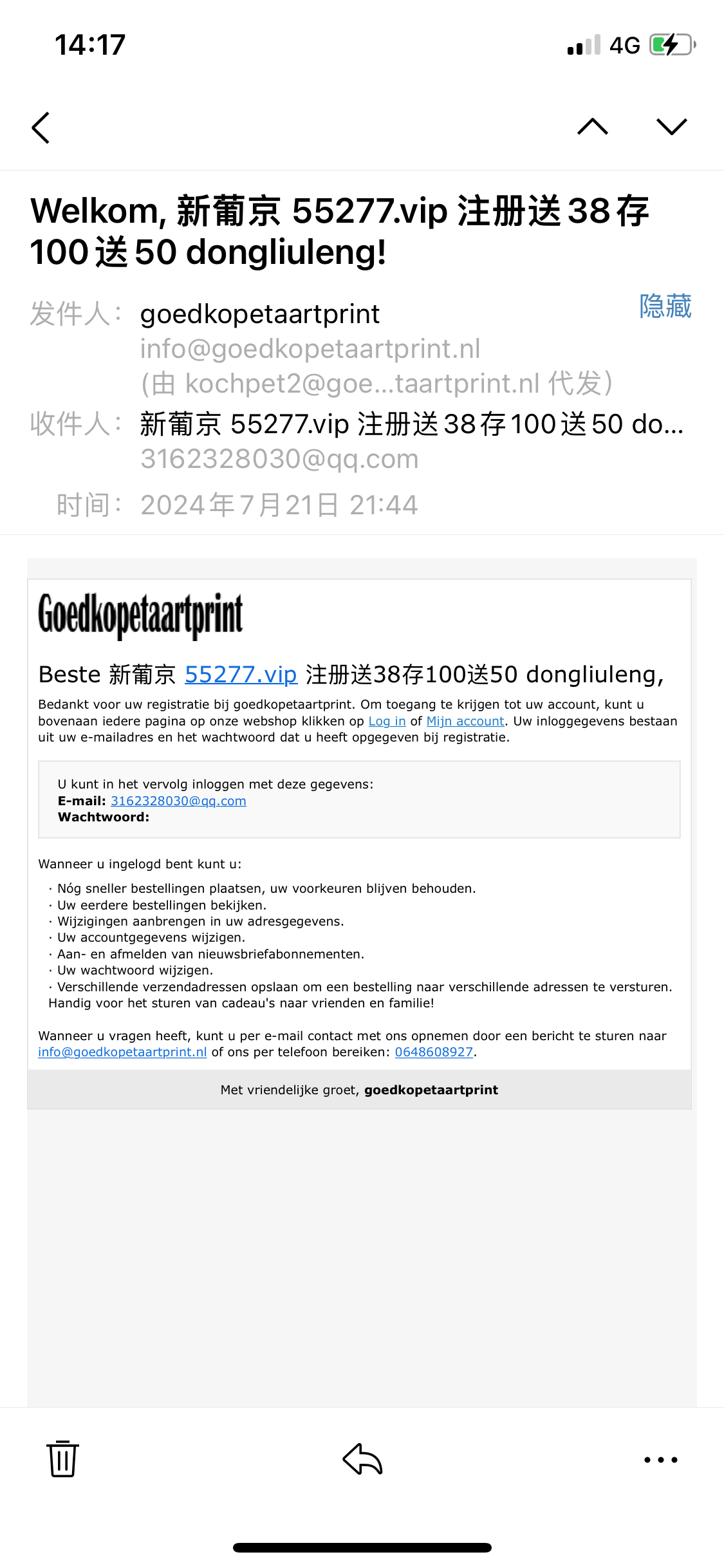Viewport: 724px width, 1568px height.
Task: Email info@goedkopetaartprint.nl via link
Action: [x=122, y=1052]
